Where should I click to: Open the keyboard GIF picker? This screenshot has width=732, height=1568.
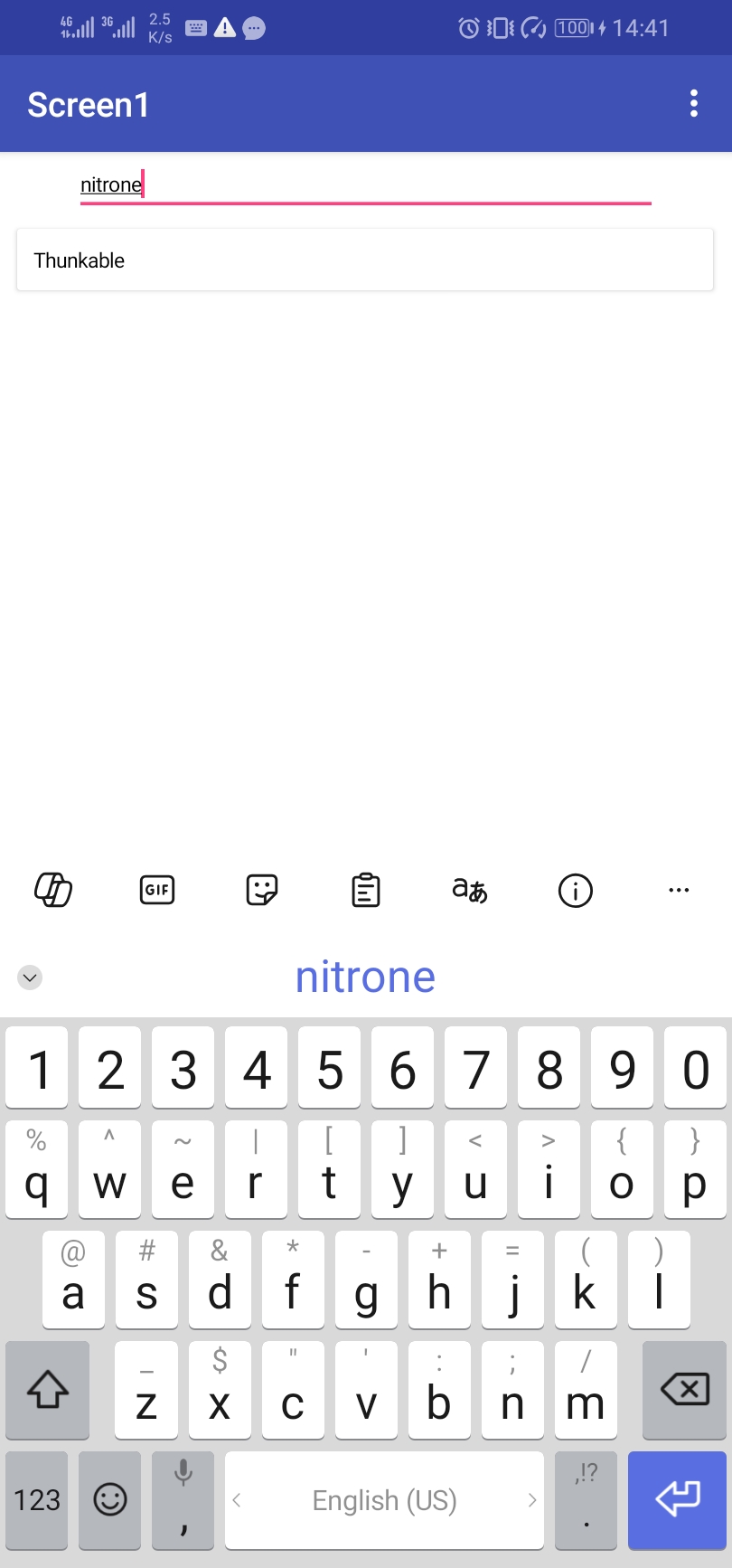[x=157, y=891]
